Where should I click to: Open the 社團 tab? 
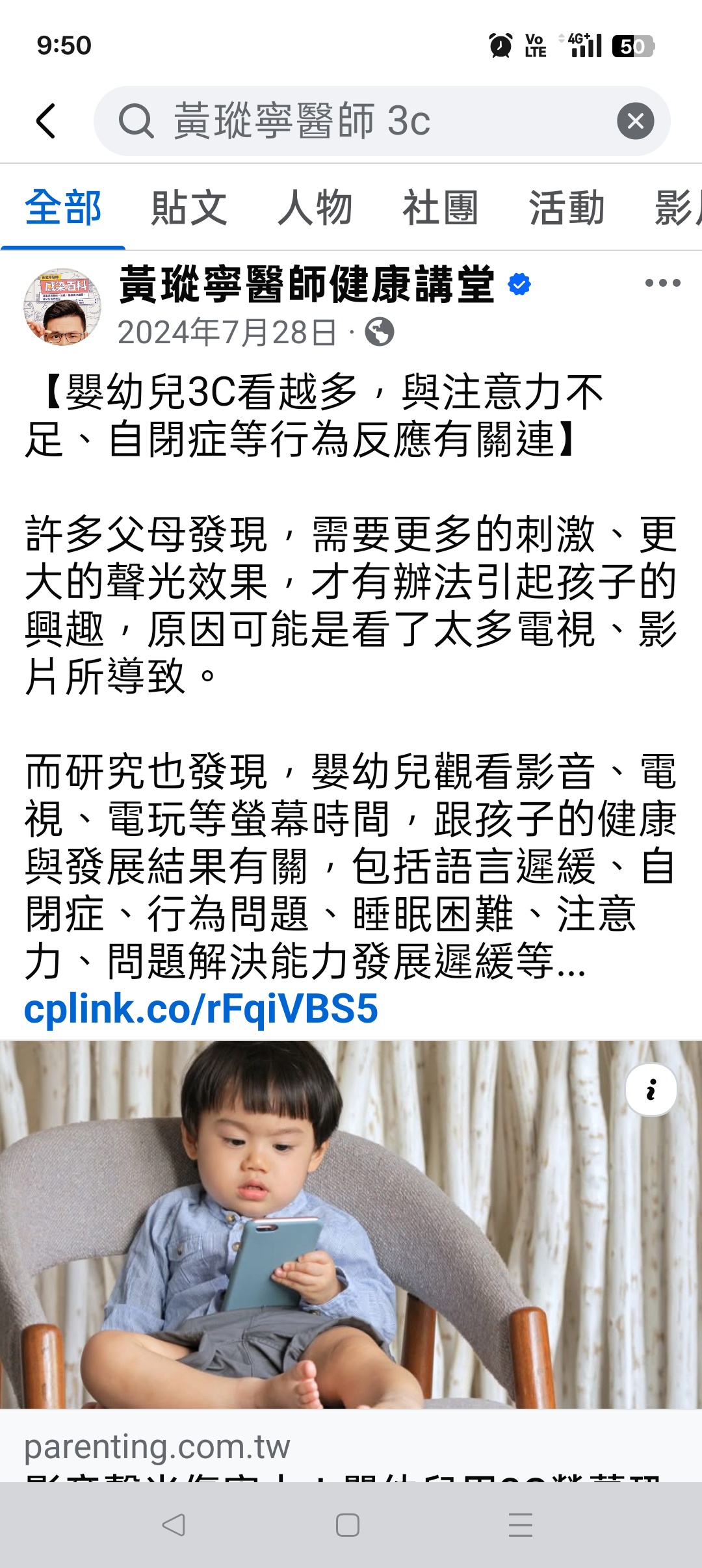pyautogui.click(x=441, y=208)
